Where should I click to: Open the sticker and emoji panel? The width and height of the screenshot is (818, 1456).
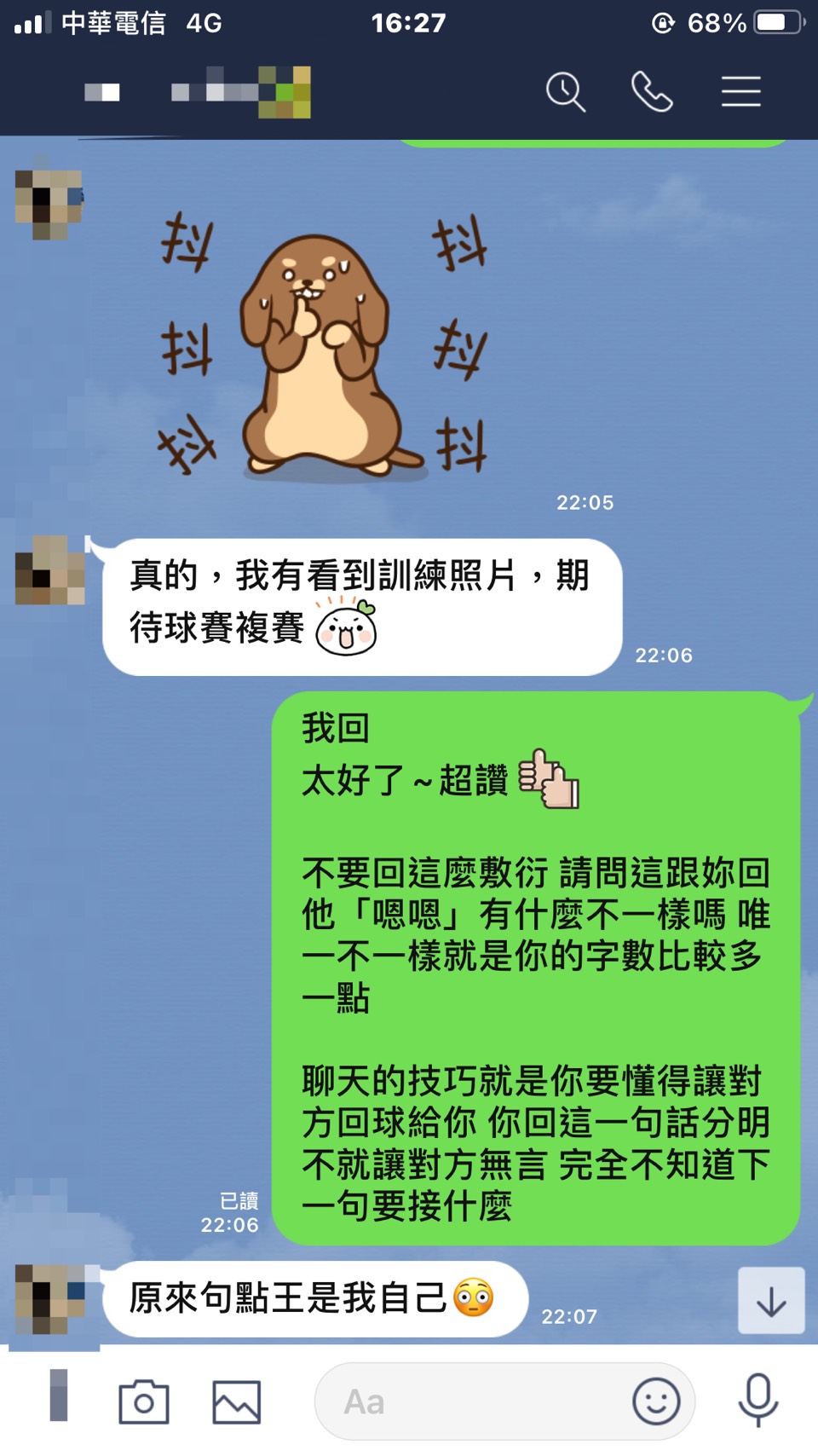click(x=656, y=1401)
